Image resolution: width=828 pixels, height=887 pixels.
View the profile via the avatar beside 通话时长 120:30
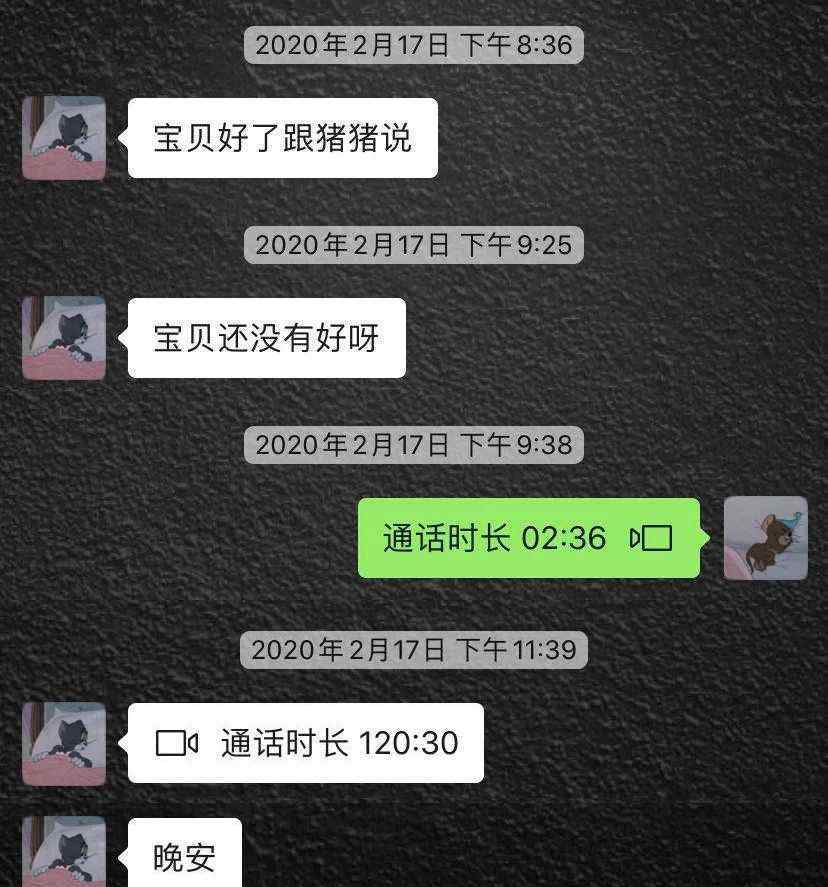tap(64, 744)
